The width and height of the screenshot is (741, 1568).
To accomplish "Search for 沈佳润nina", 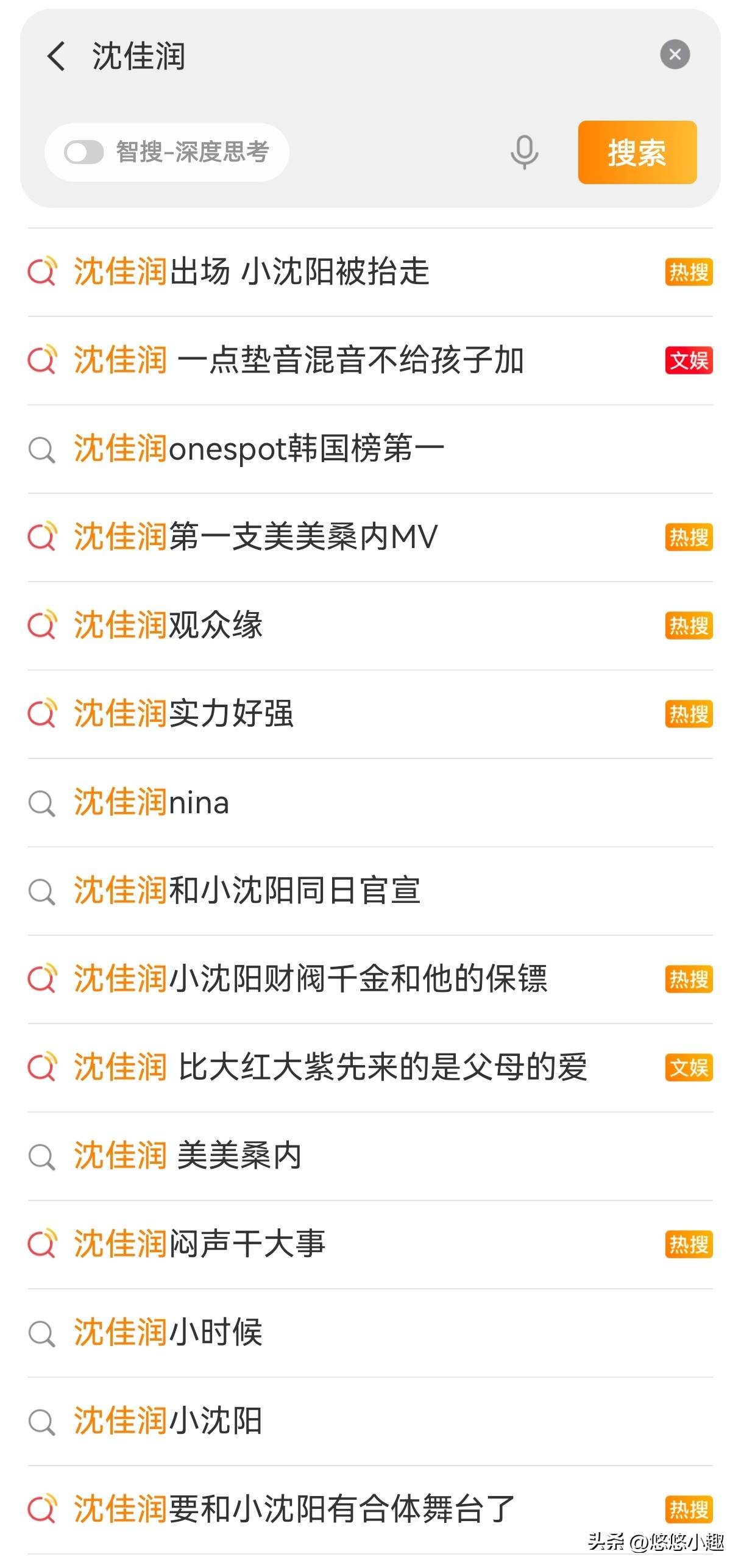I will [152, 802].
